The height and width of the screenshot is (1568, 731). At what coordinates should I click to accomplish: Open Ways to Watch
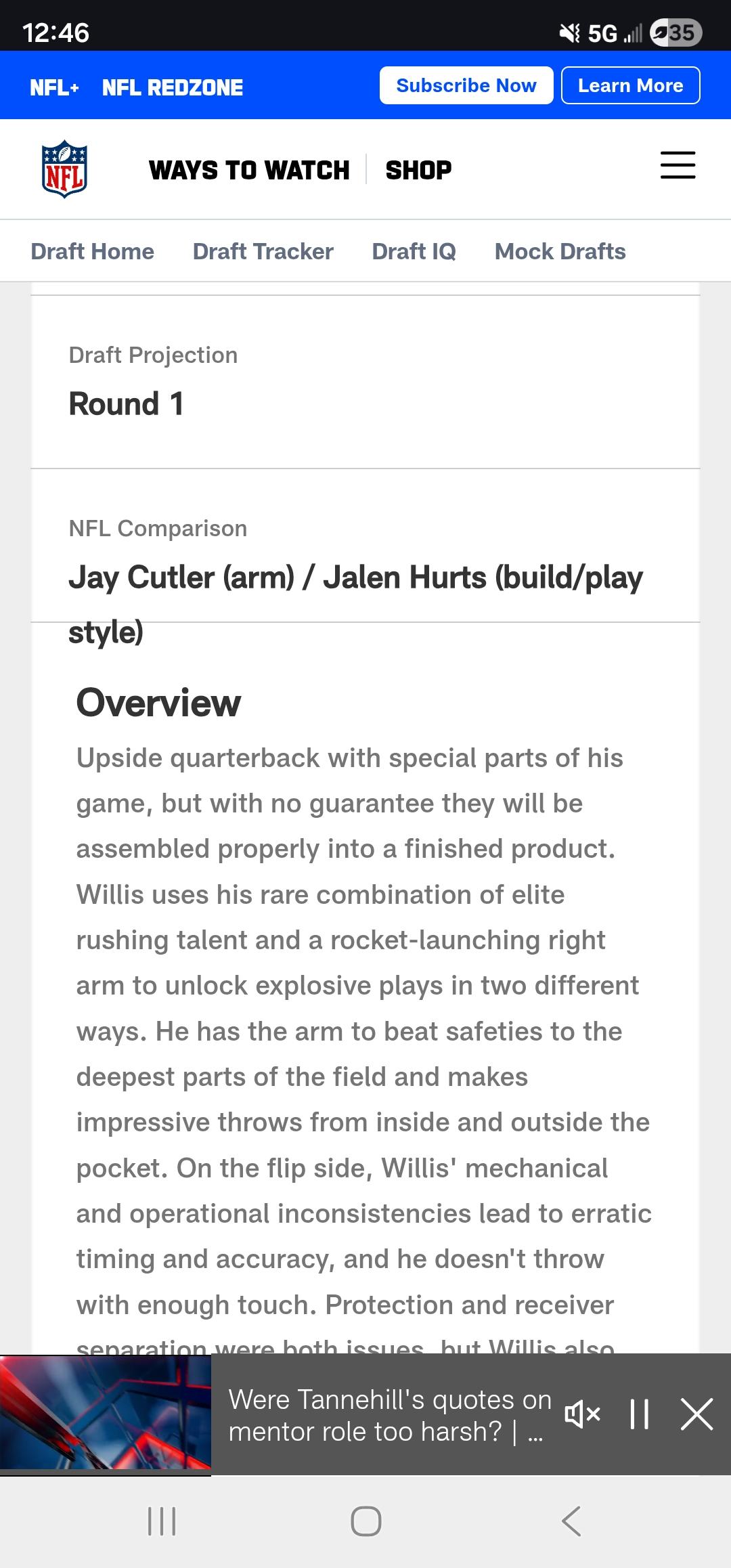coord(249,170)
